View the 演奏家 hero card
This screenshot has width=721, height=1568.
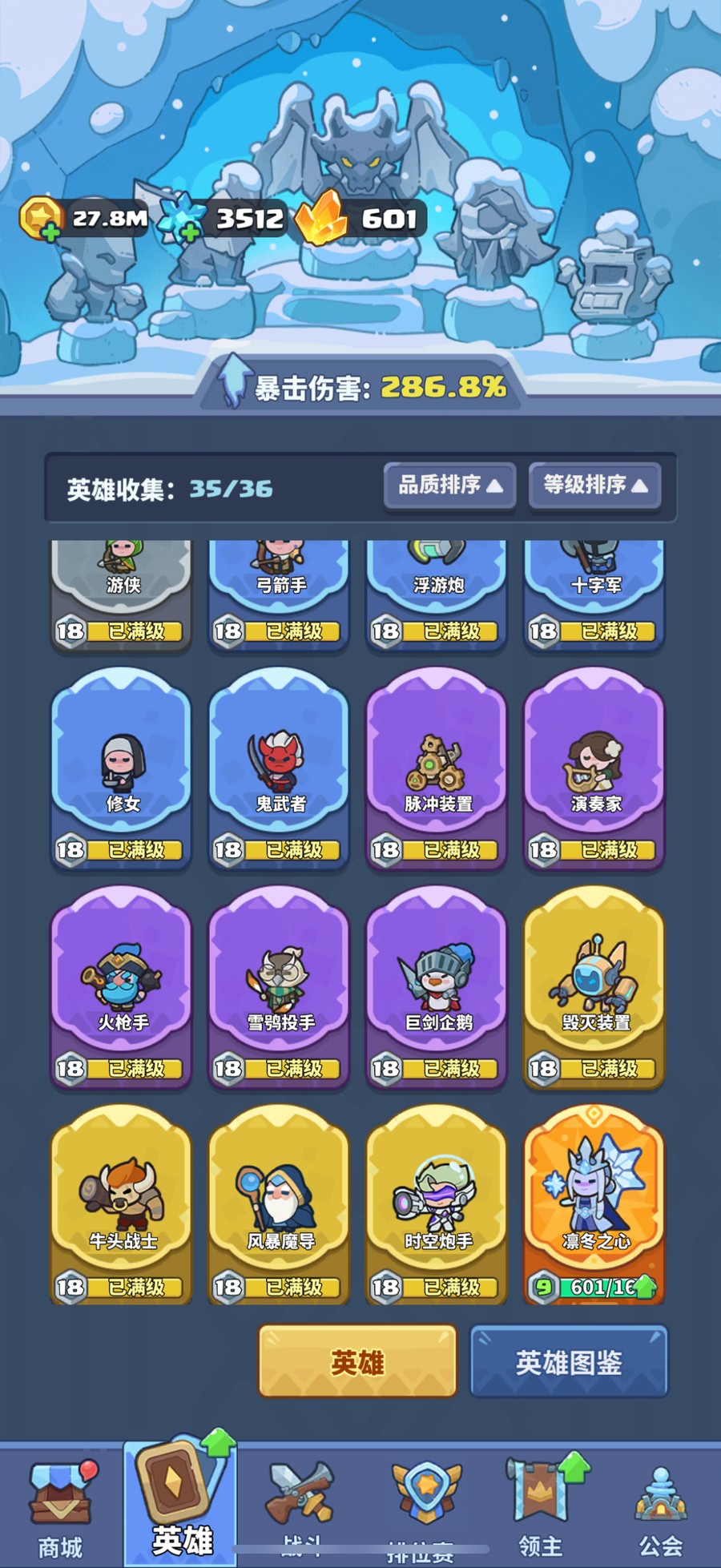coord(594,768)
